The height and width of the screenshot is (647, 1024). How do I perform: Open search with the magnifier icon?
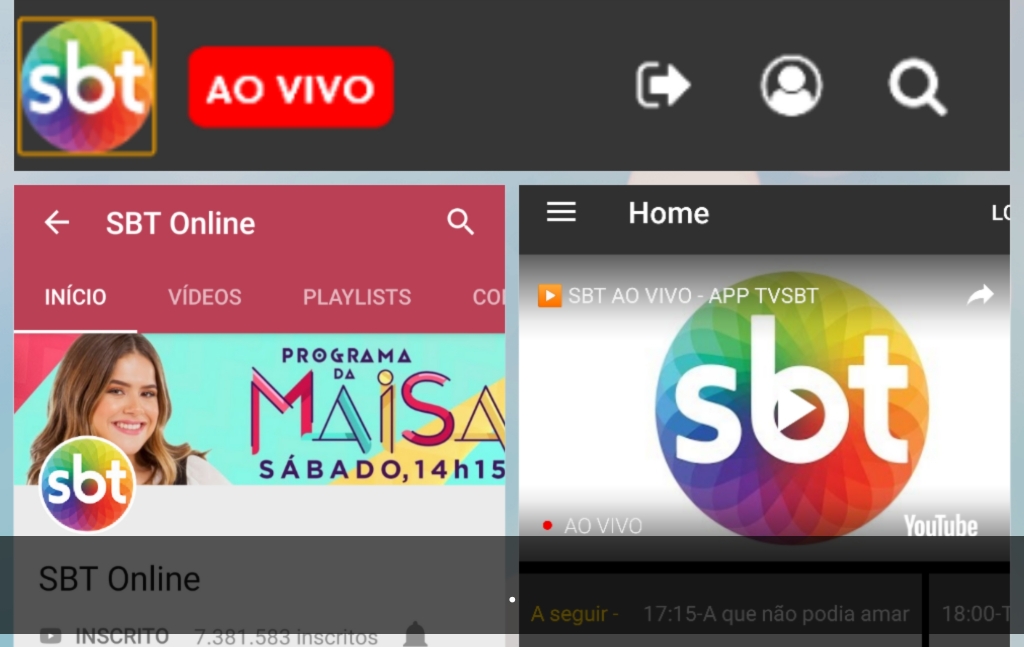(x=917, y=86)
